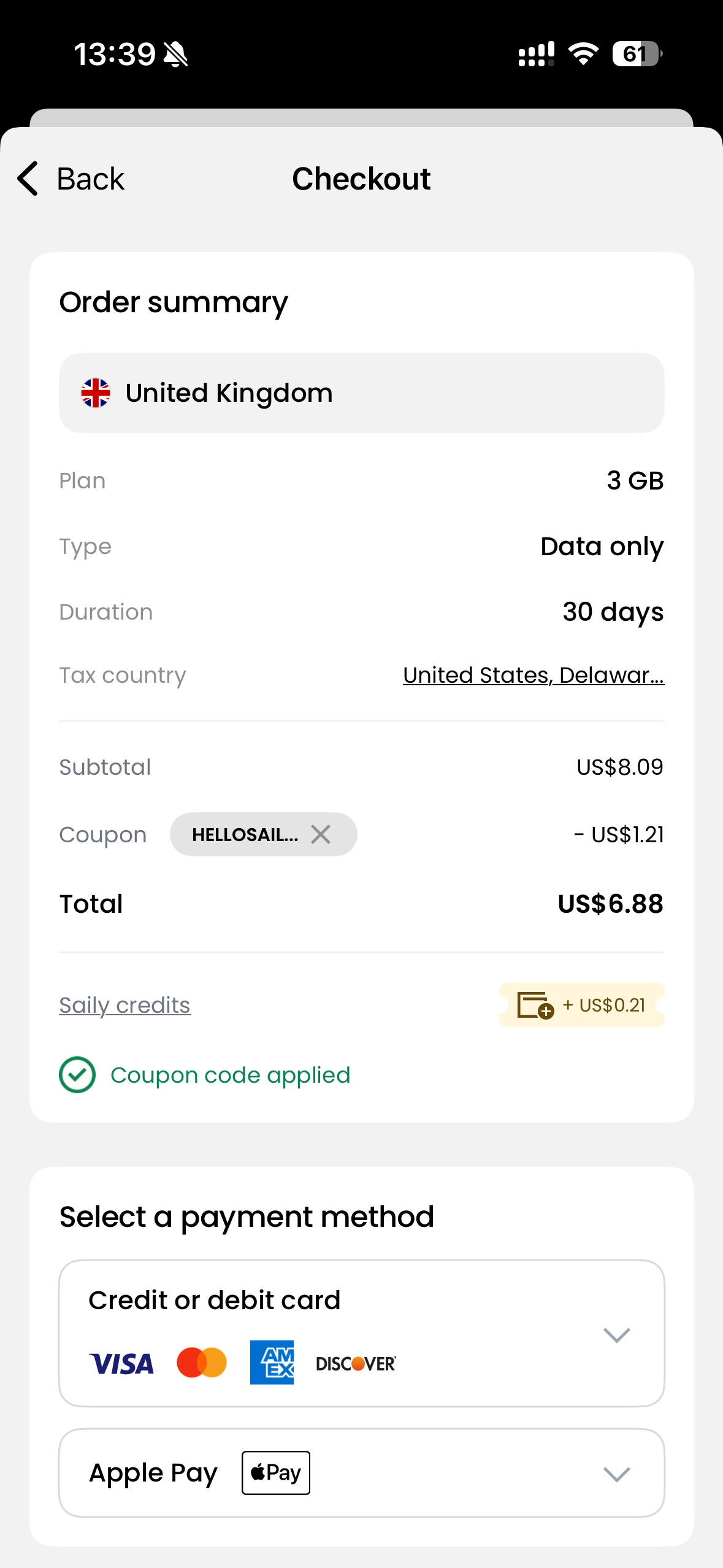Click the United Kingdom flag icon

[96, 392]
